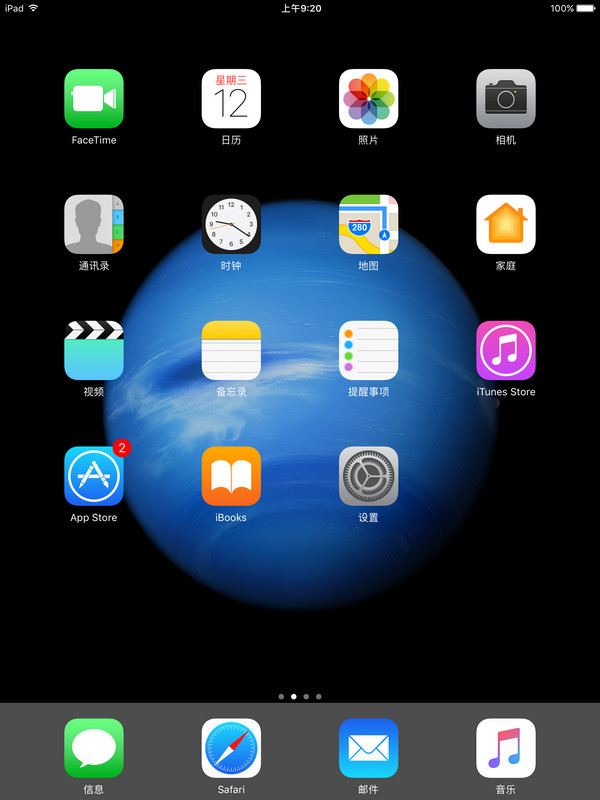Open 邮件 mail in the dock

pyautogui.click(x=368, y=748)
